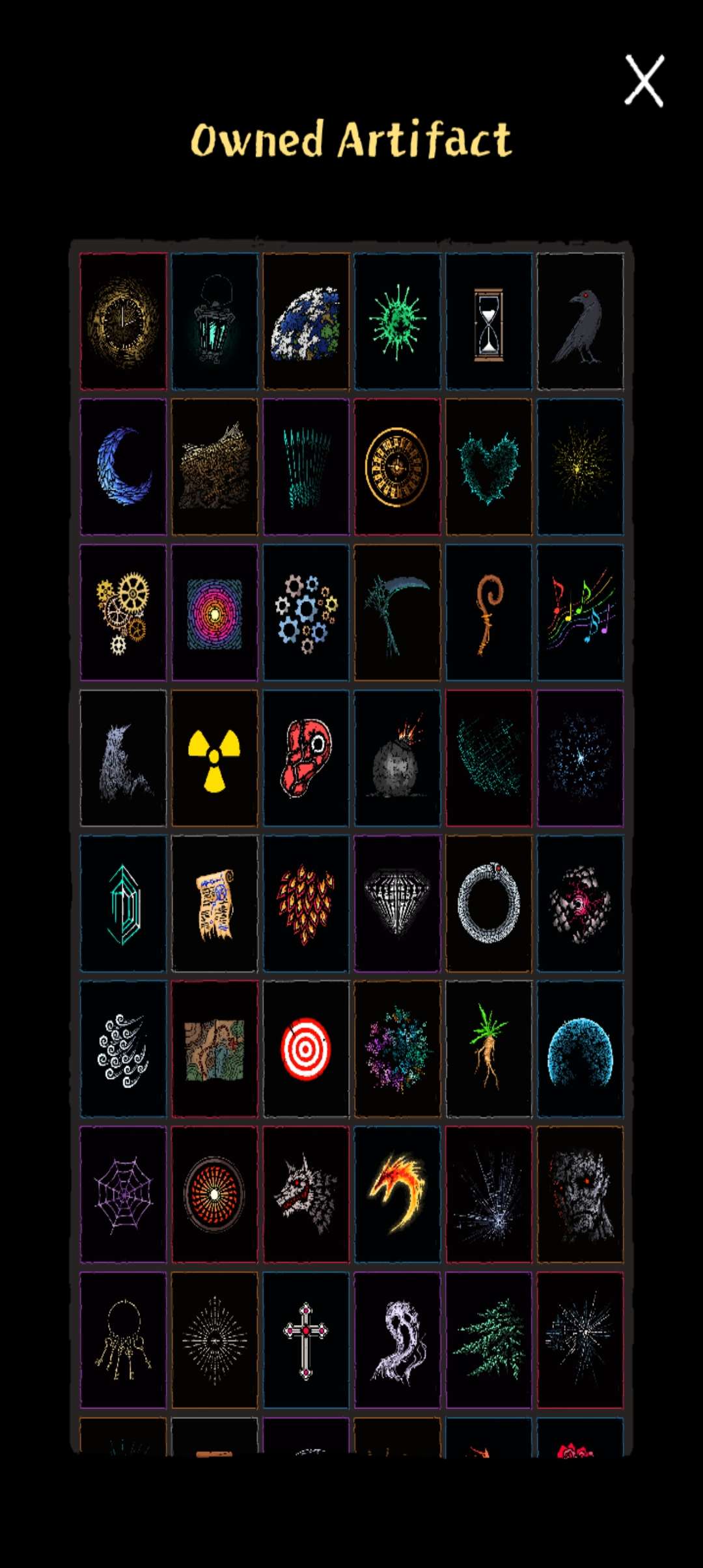Open the green virus artifact
This screenshot has width=703, height=1568.
[x=397, y=322]
